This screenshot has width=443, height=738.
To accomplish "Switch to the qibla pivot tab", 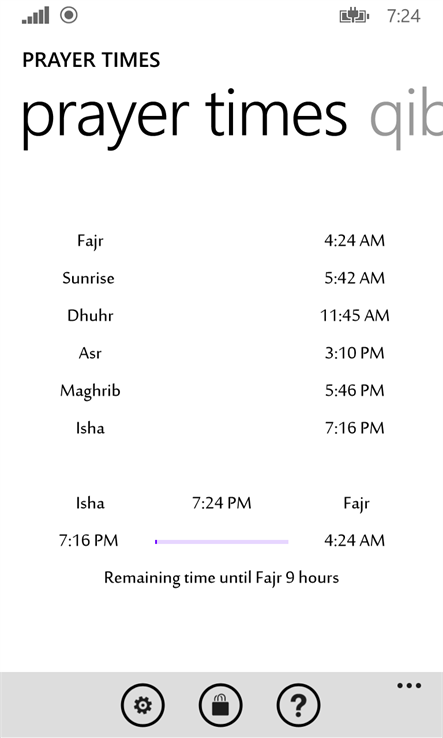I will (406, 119).
